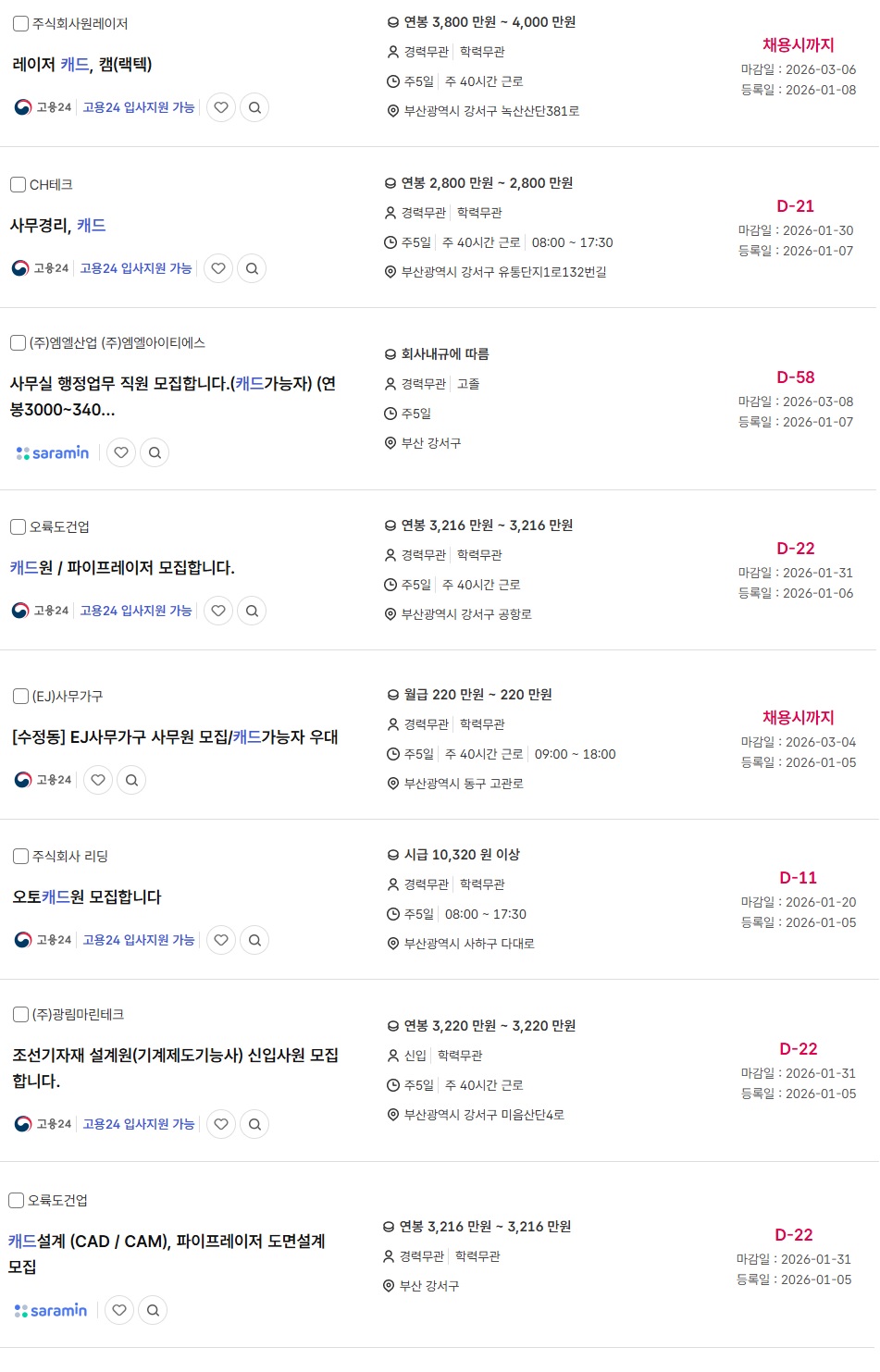
Task: Select the checkbox for 주식회사원레이저
Action: (20, 24)
